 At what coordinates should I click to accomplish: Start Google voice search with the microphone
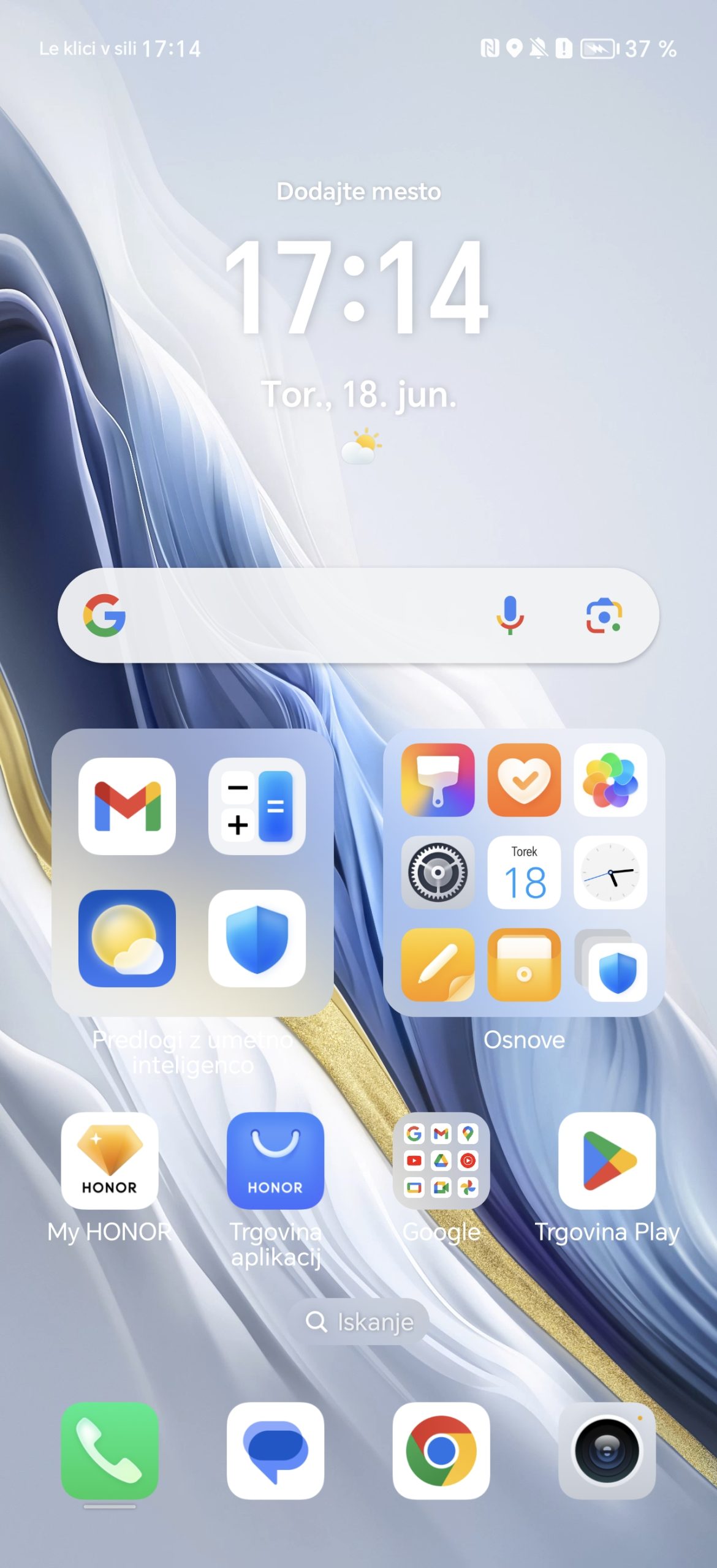point(510,616)
